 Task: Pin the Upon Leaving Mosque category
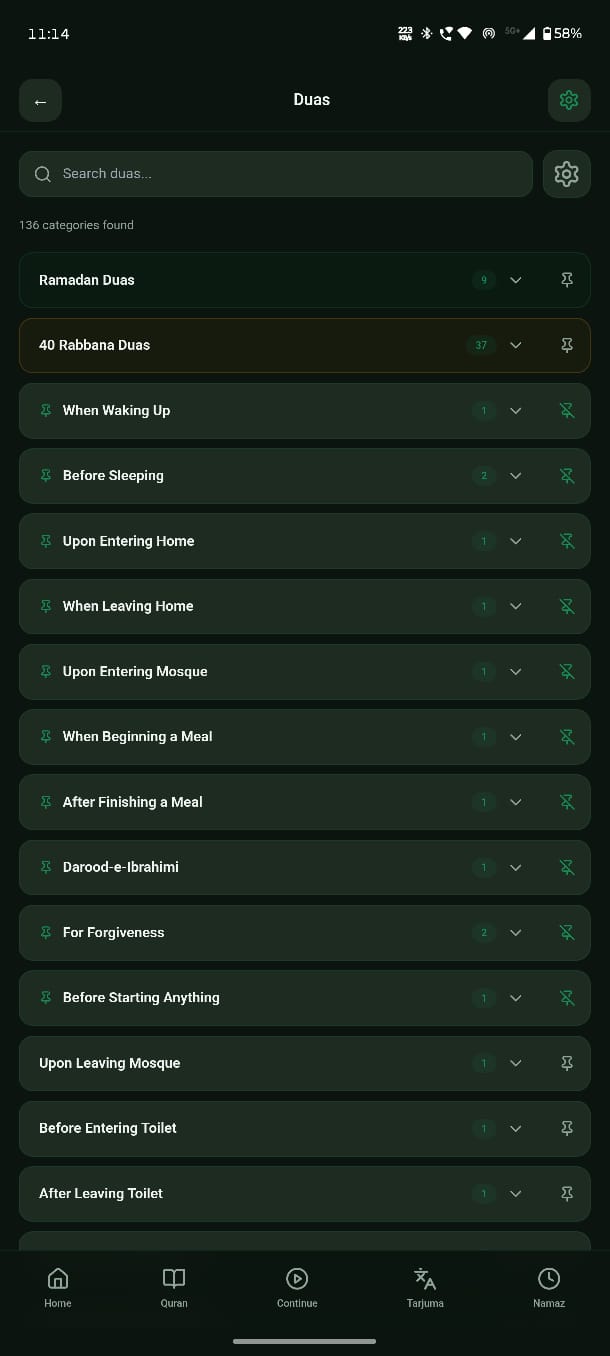click(566, 1063)
